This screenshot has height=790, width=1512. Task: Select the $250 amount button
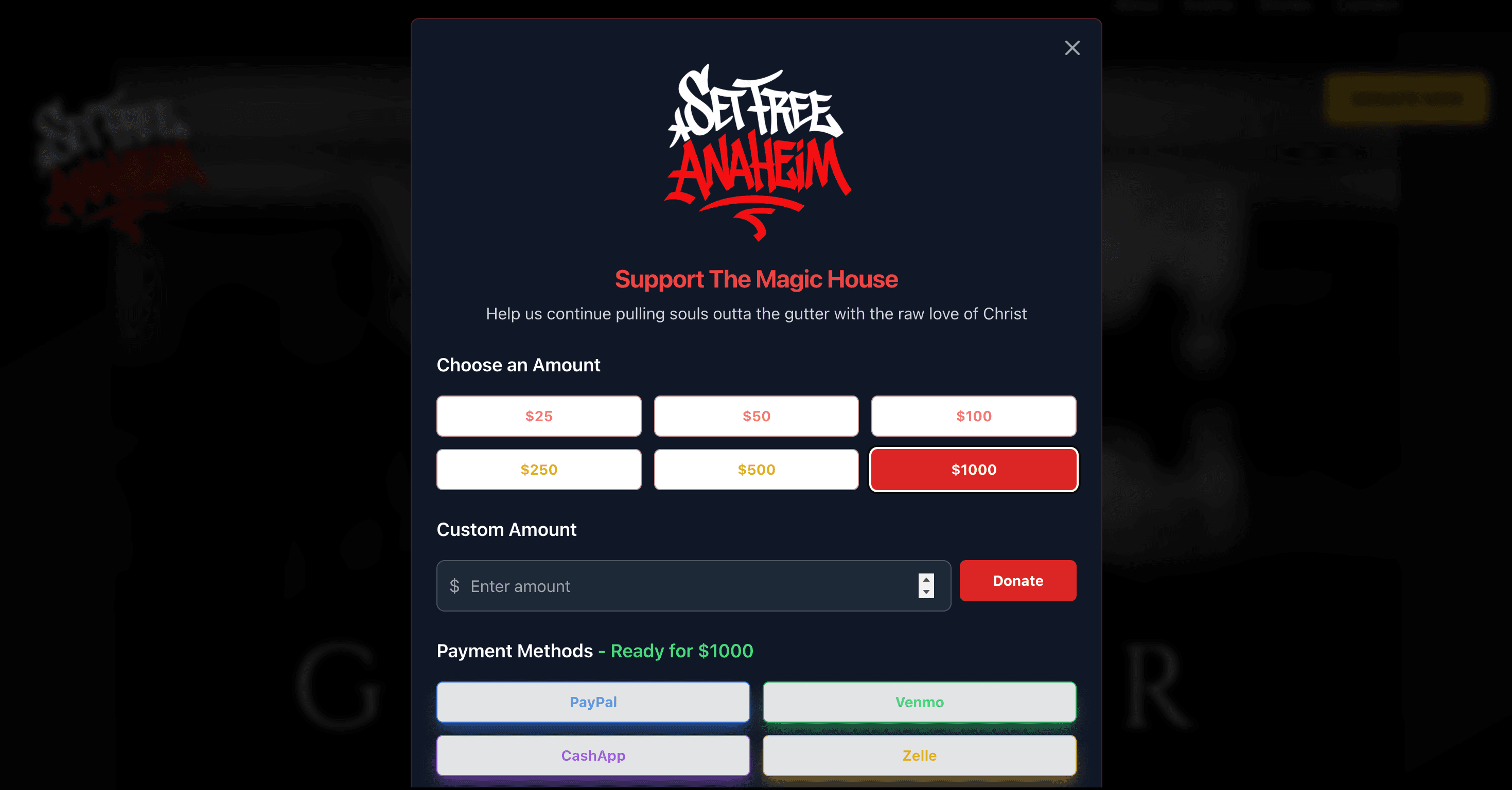coord(538,469)
